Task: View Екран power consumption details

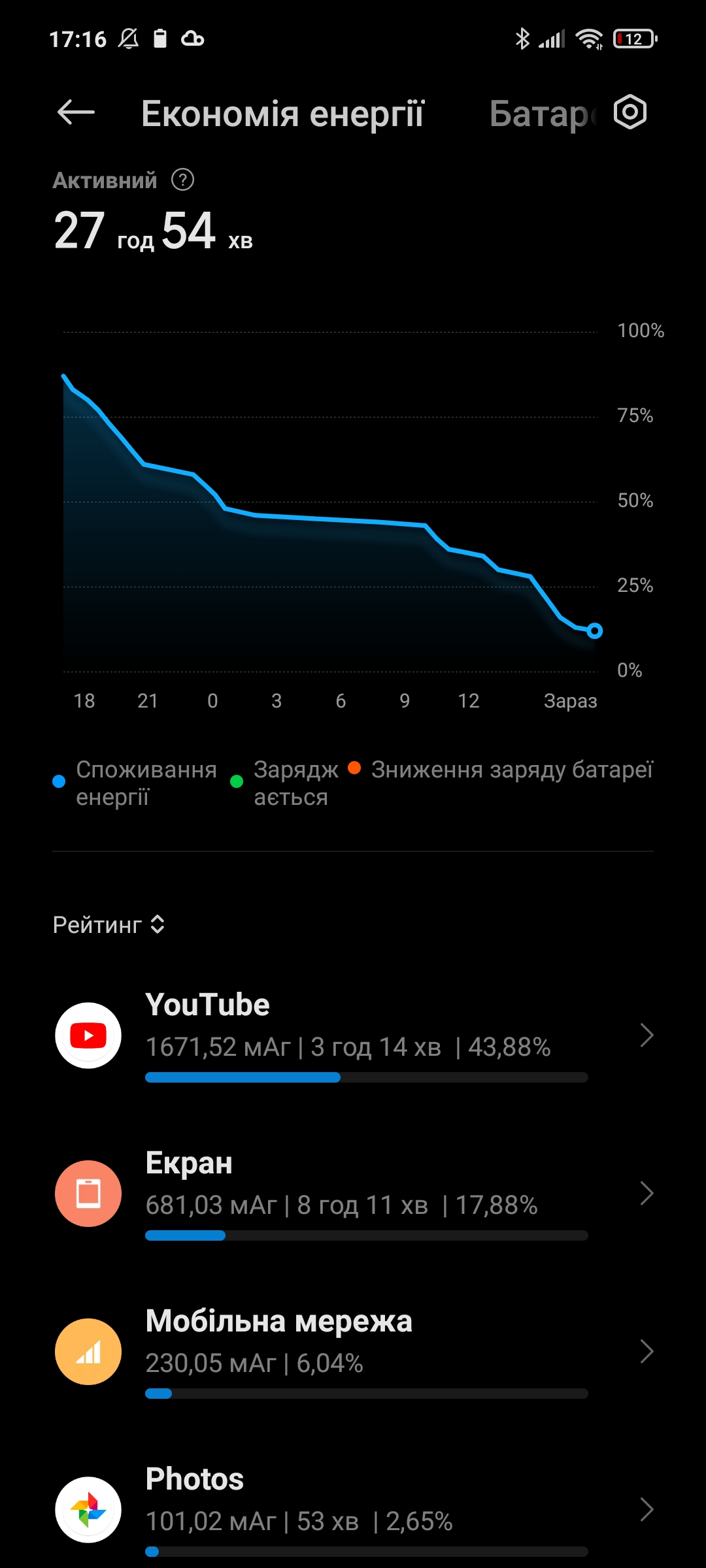Action: coord(353,1194)
